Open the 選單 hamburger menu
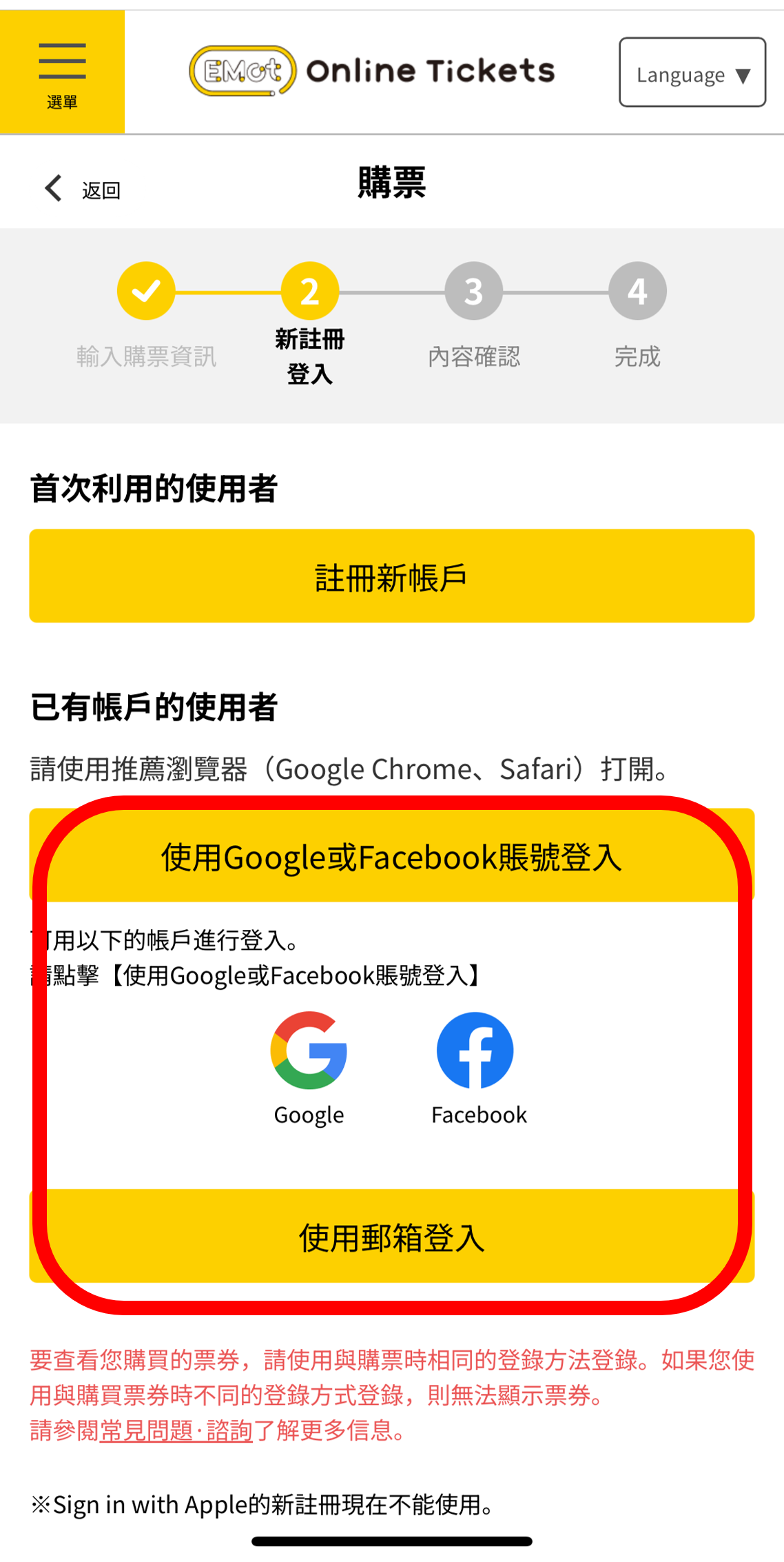 pos(62,72)
